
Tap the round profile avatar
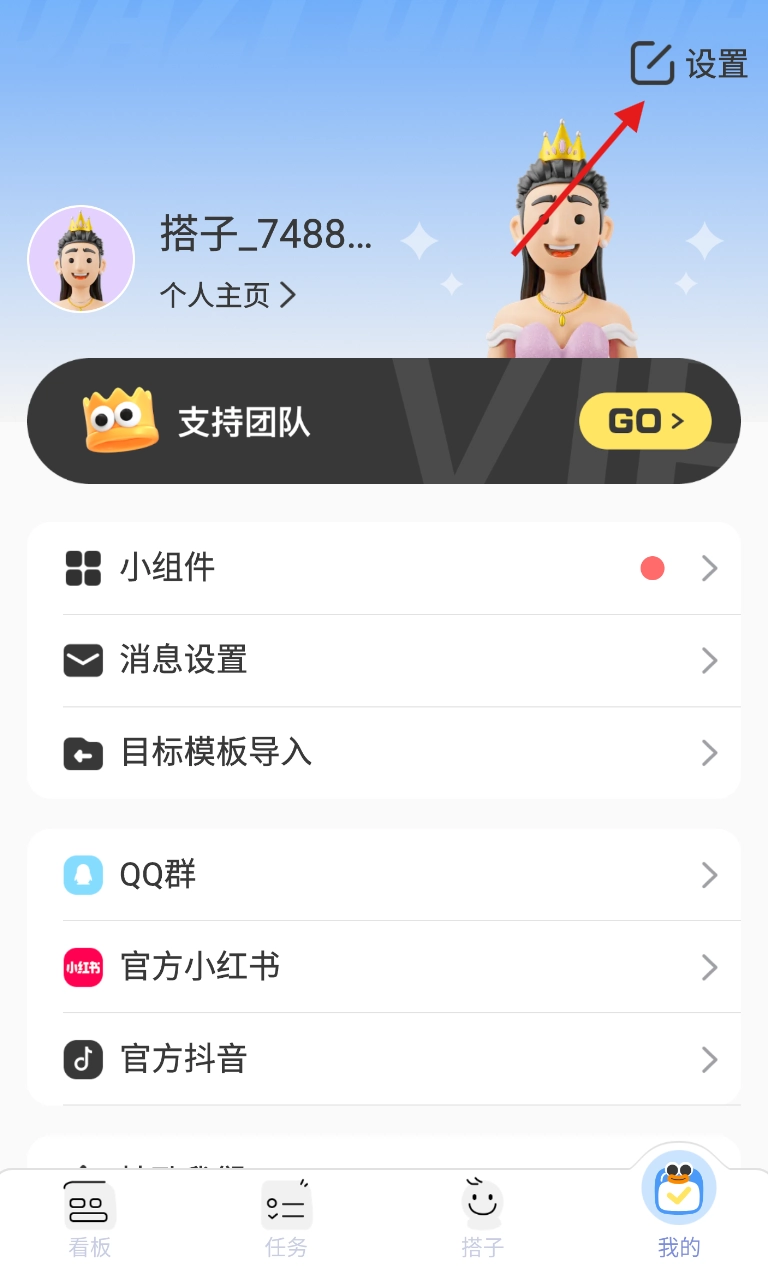click(81, 260)
